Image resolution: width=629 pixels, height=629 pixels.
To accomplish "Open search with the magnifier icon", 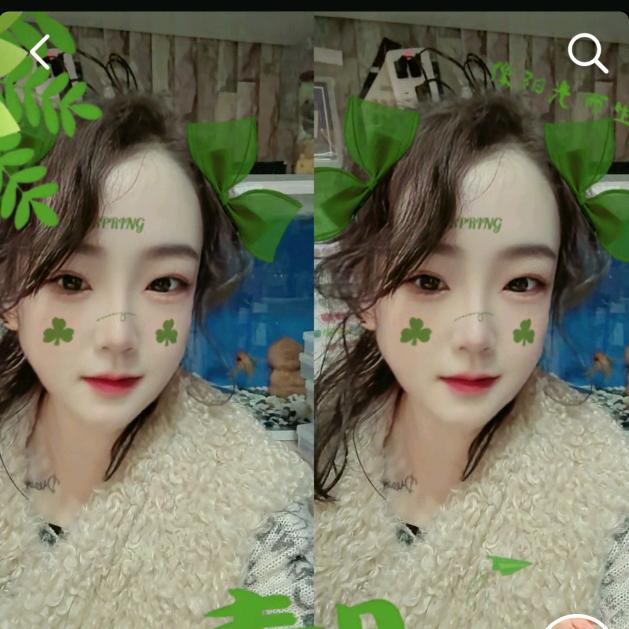I will [587, 54].
